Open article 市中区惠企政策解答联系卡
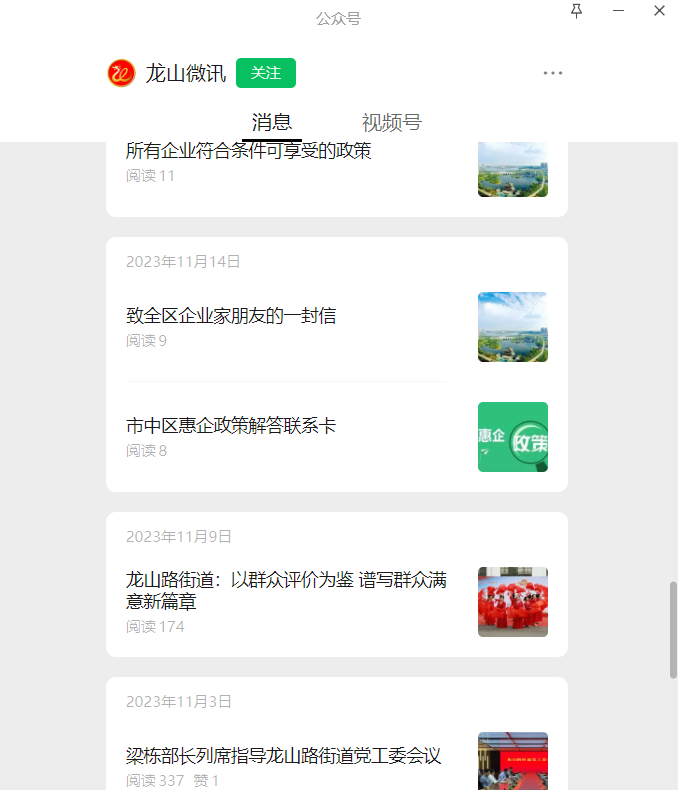The height and width of the screenshot is (790, 680). 231,426
